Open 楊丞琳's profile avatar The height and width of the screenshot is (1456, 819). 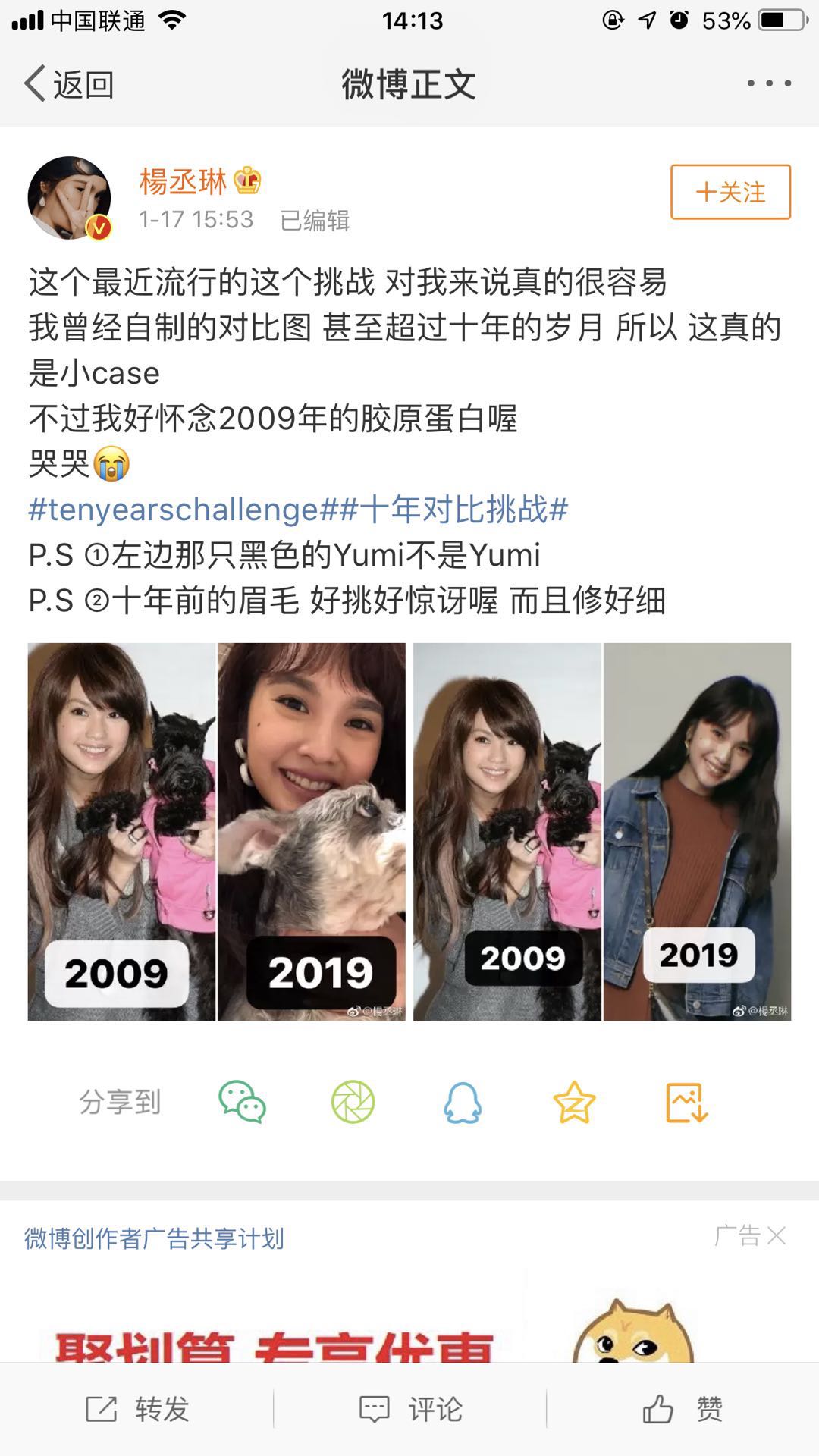click(x=70, y=198)
